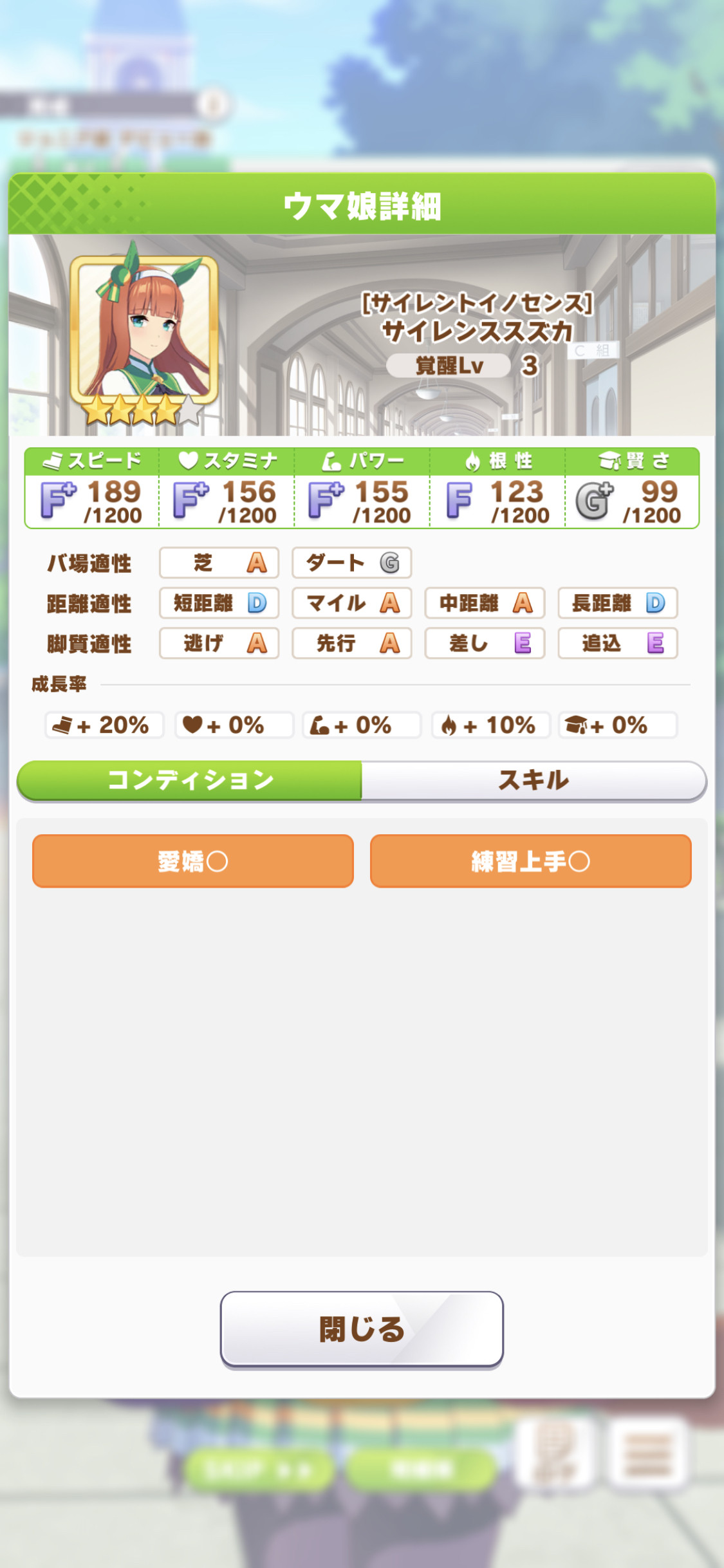Open the 練習上手○ condition details
724x1568 pixels.
point(530,861)
